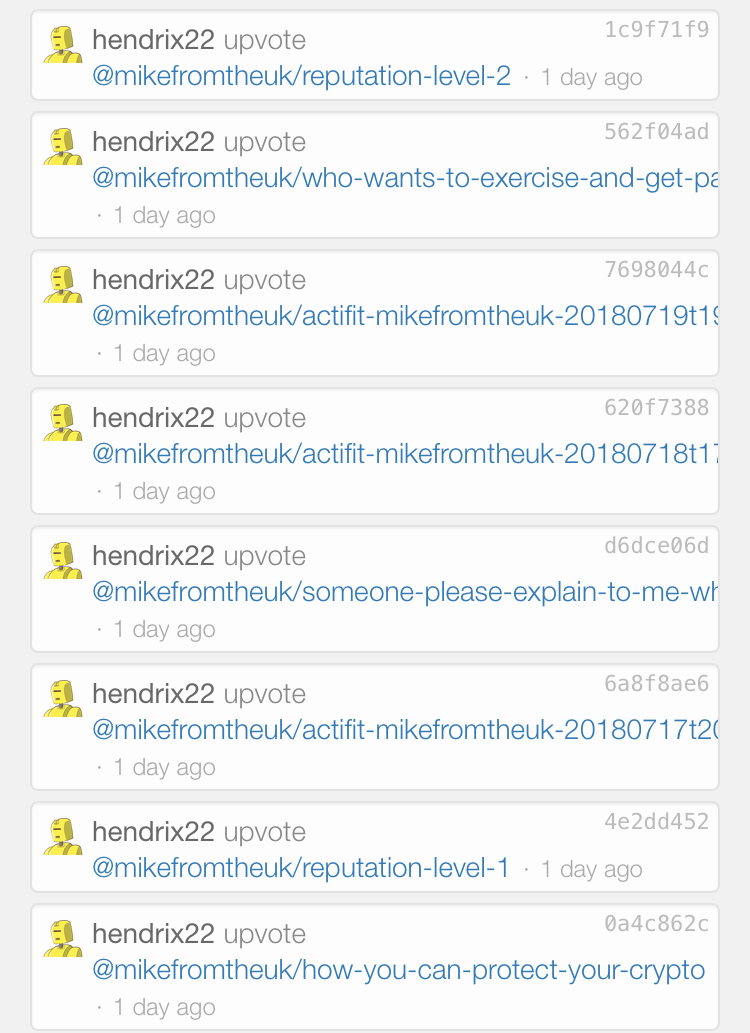The height and width of the screenshot is (1033, 750).
Task: Open the someone-please-explain-to-me post link
Action: coord(404,592)
